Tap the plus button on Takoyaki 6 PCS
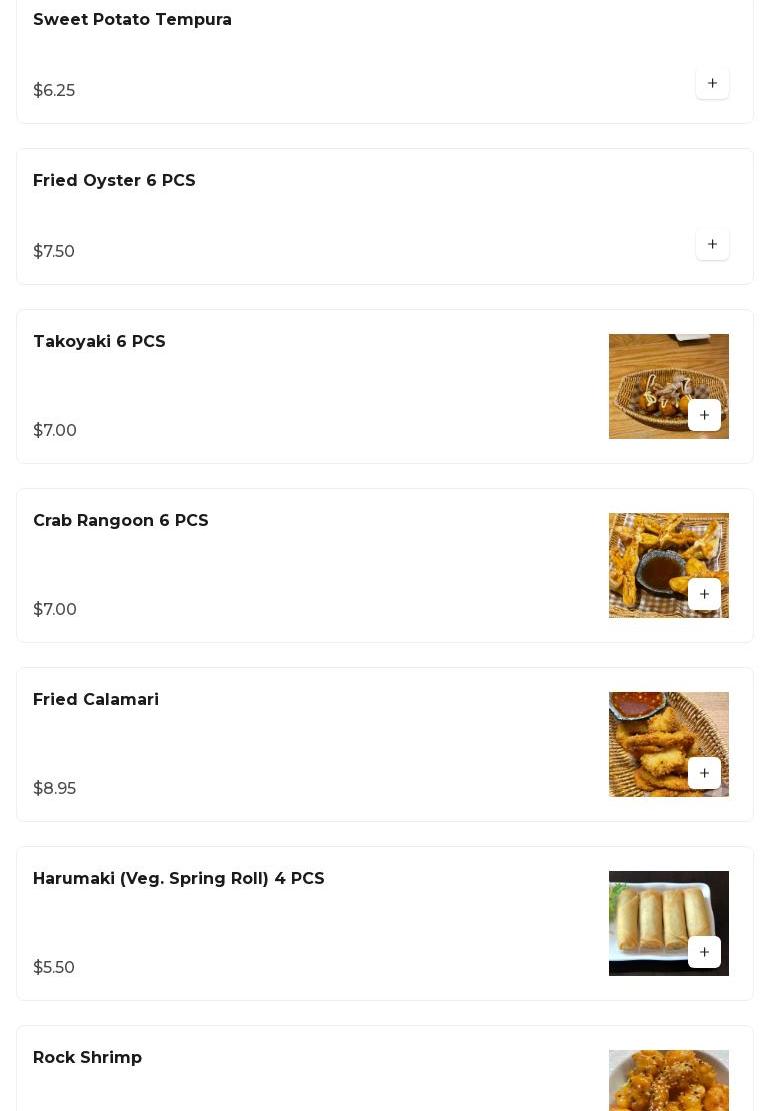770x1111 pixels. click(x=704, y=415)
